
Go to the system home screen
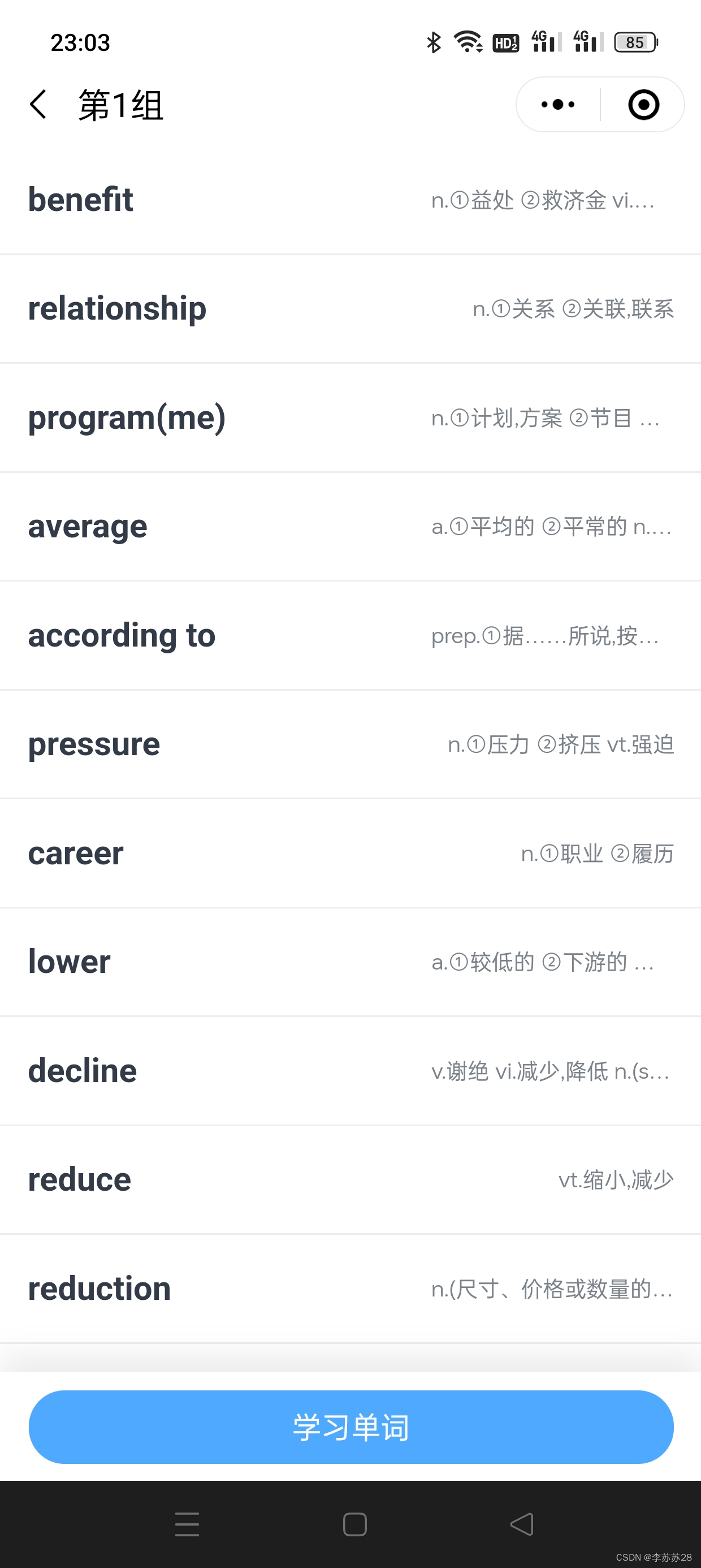pos(355,1524)
